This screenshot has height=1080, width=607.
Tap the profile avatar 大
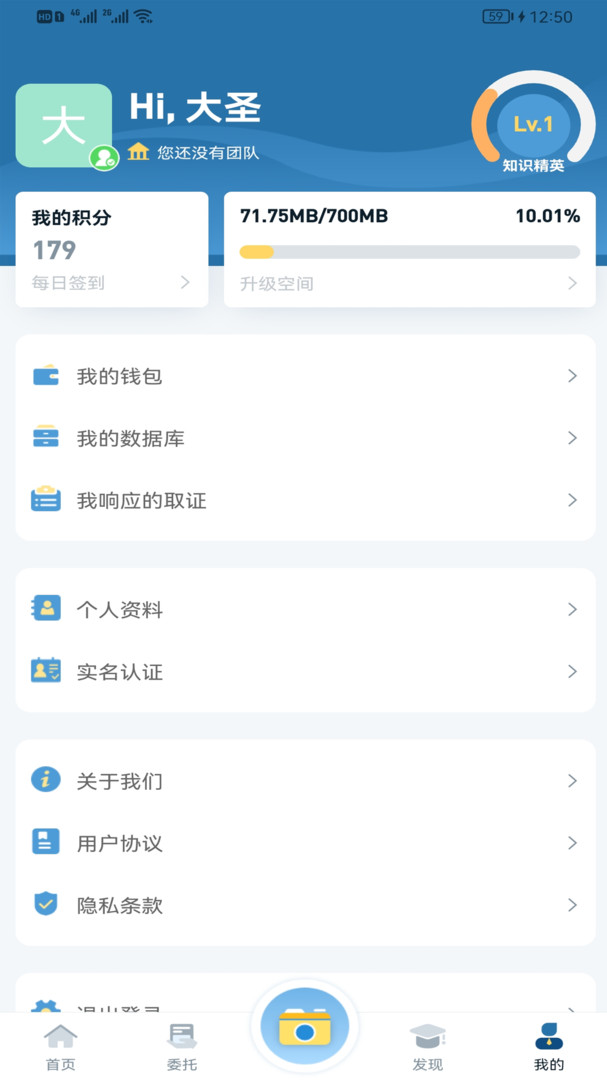64,126
